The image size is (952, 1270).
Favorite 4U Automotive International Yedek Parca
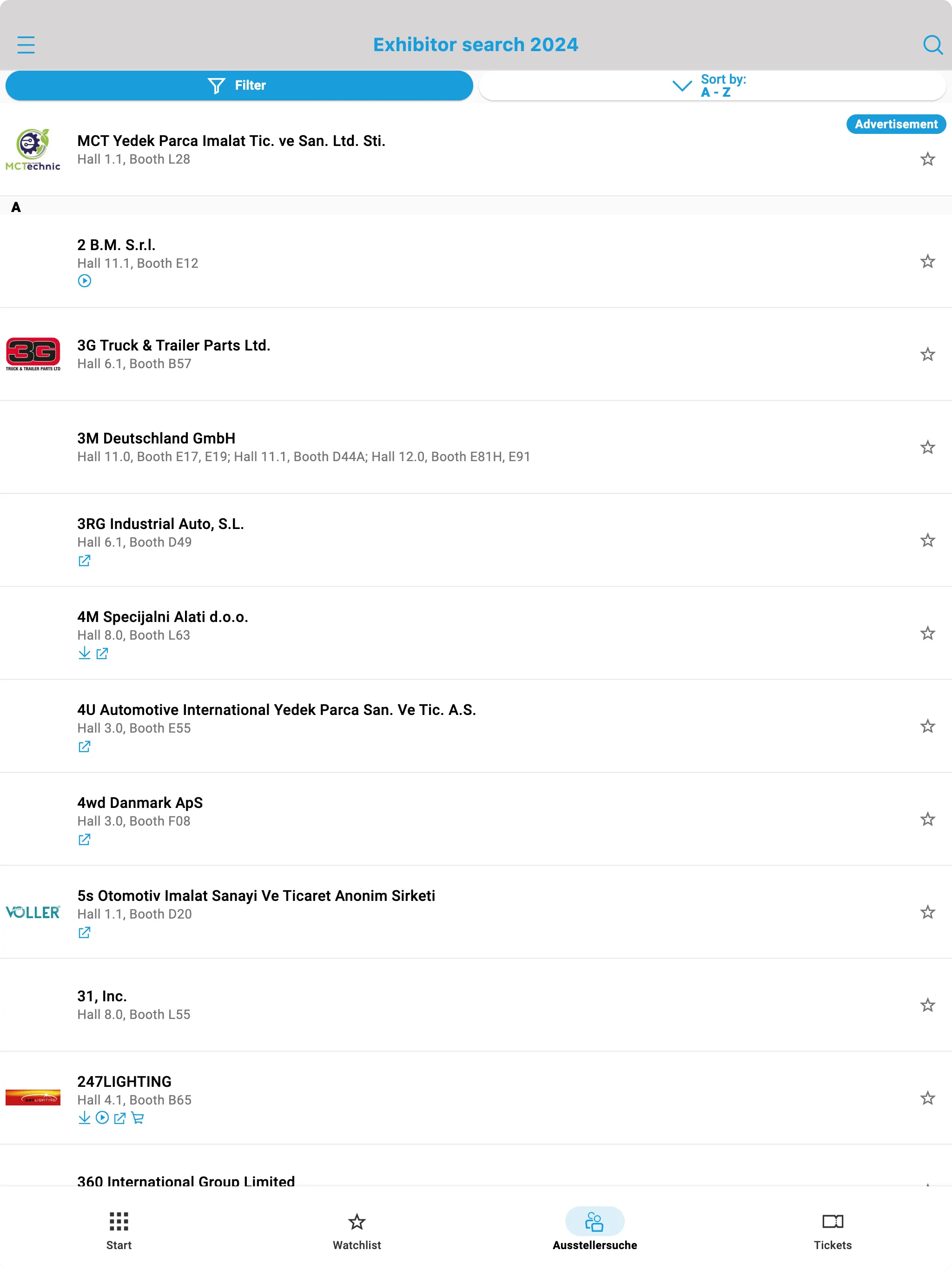click(x=927, y=726)
